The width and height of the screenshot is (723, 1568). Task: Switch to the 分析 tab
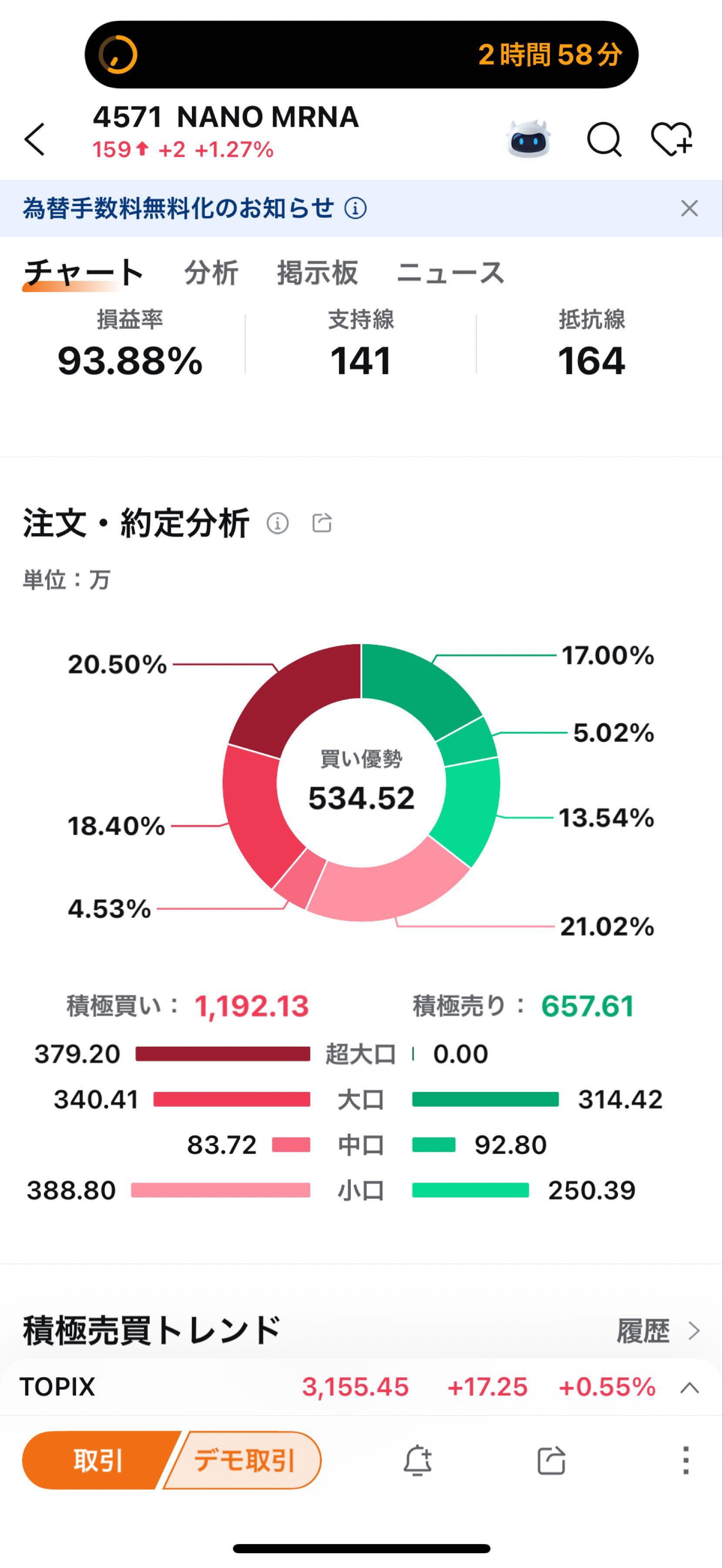[211, 273]
